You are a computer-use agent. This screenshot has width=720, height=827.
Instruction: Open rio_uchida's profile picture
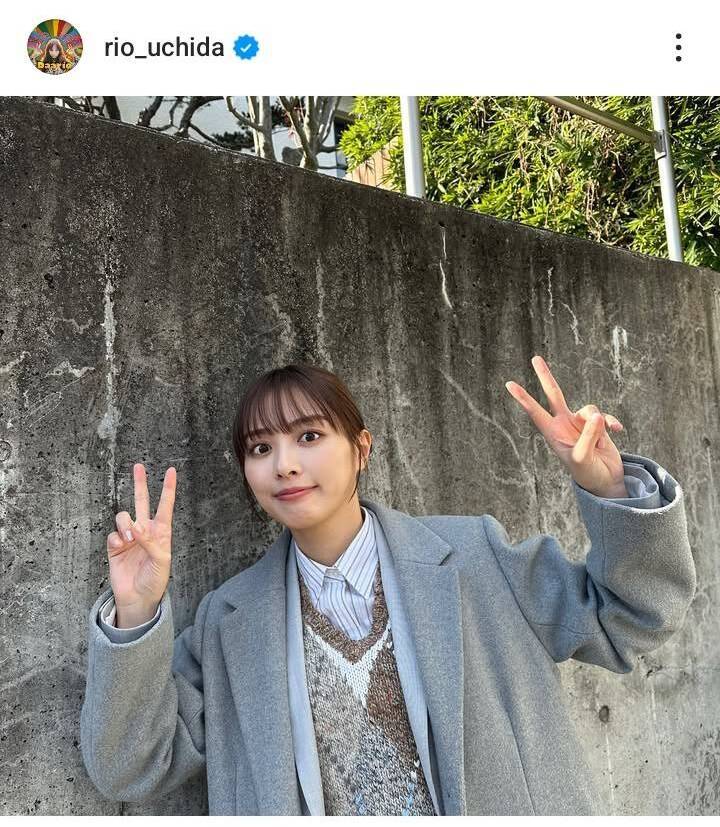(55, 47)
